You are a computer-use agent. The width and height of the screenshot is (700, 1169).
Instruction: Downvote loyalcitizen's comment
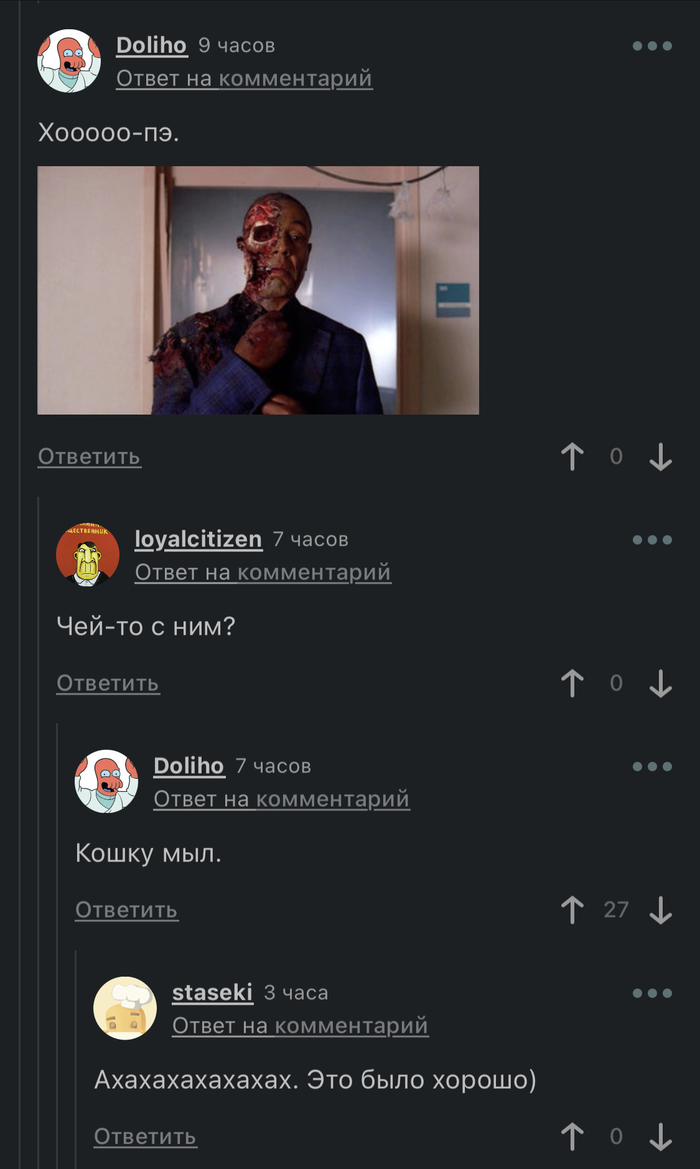point(660,684)
